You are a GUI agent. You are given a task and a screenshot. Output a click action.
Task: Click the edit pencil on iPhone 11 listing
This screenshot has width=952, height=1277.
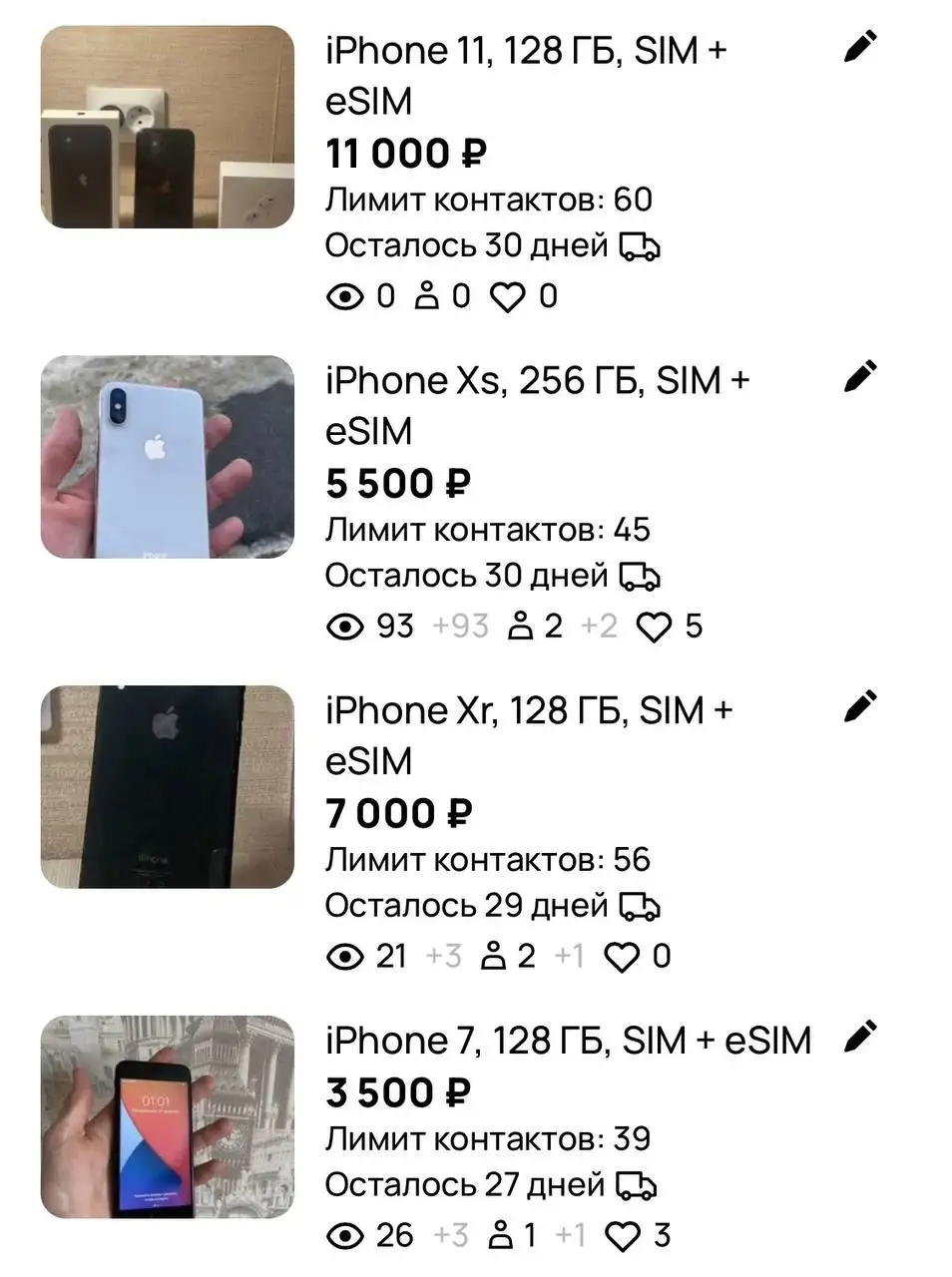pyautogui.click(x=860, y=48)
